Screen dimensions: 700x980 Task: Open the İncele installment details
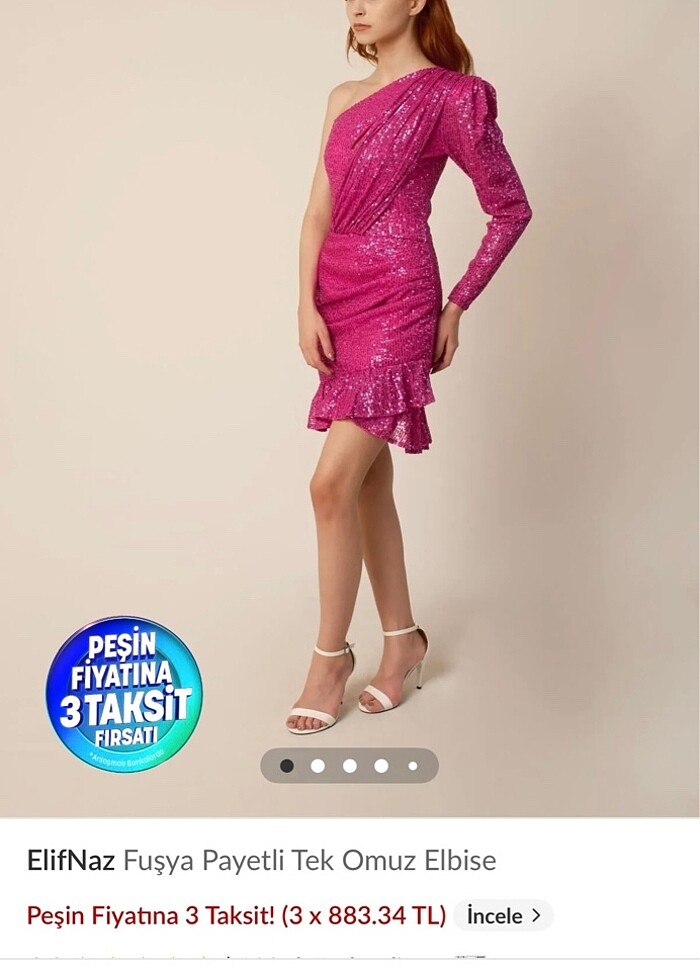tap(503, 915)
